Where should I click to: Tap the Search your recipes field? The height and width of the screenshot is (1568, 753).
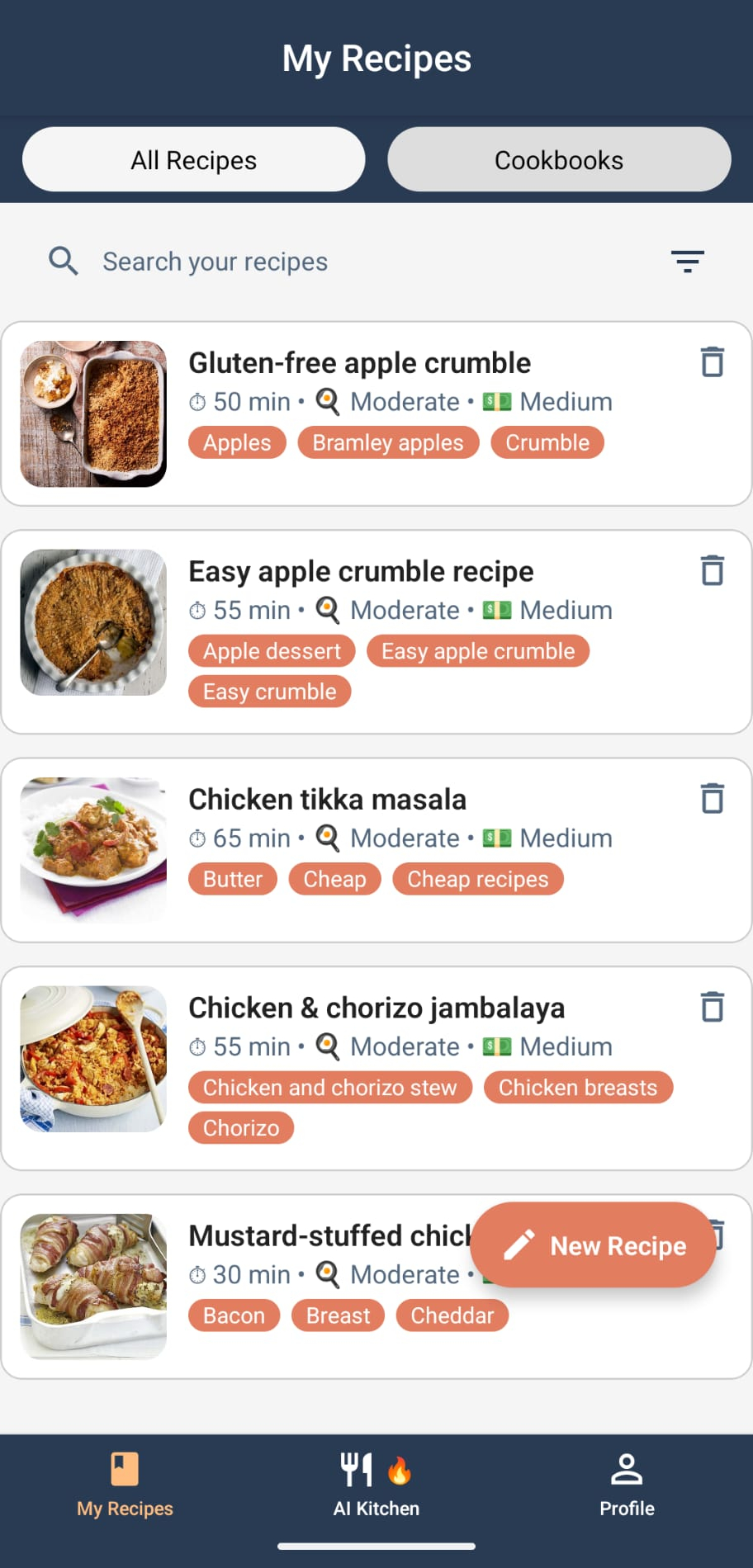215,261
